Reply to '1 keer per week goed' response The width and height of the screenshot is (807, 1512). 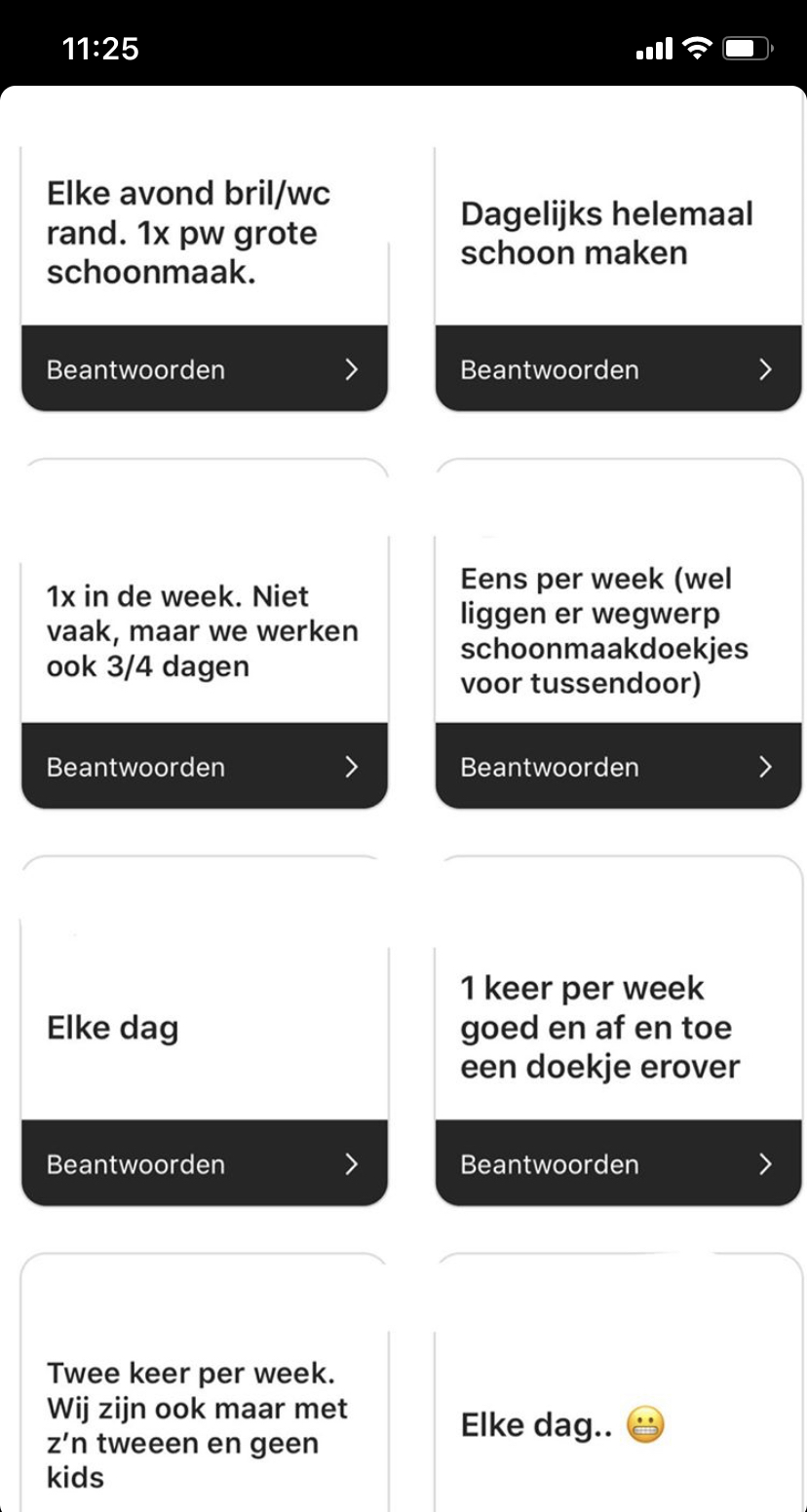[618, 1164]
